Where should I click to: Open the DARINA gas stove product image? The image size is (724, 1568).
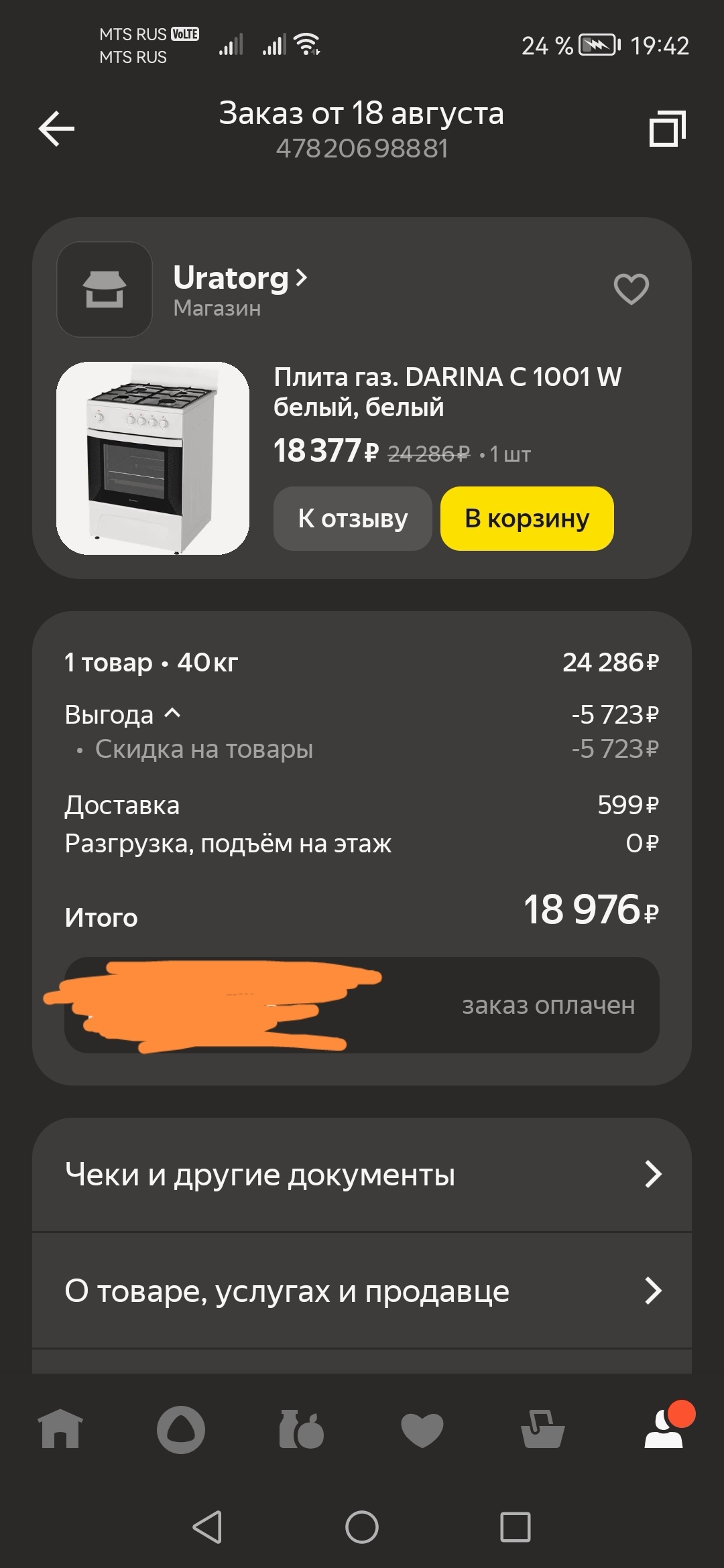point(153,458)
